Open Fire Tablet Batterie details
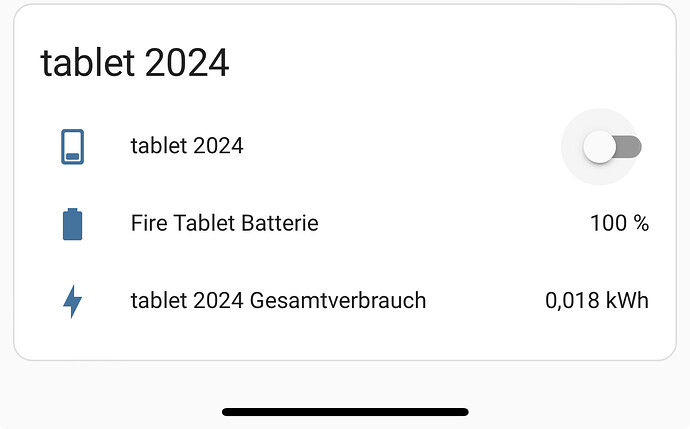The width and height of the screenshot is (690, 429). point(224,223)
